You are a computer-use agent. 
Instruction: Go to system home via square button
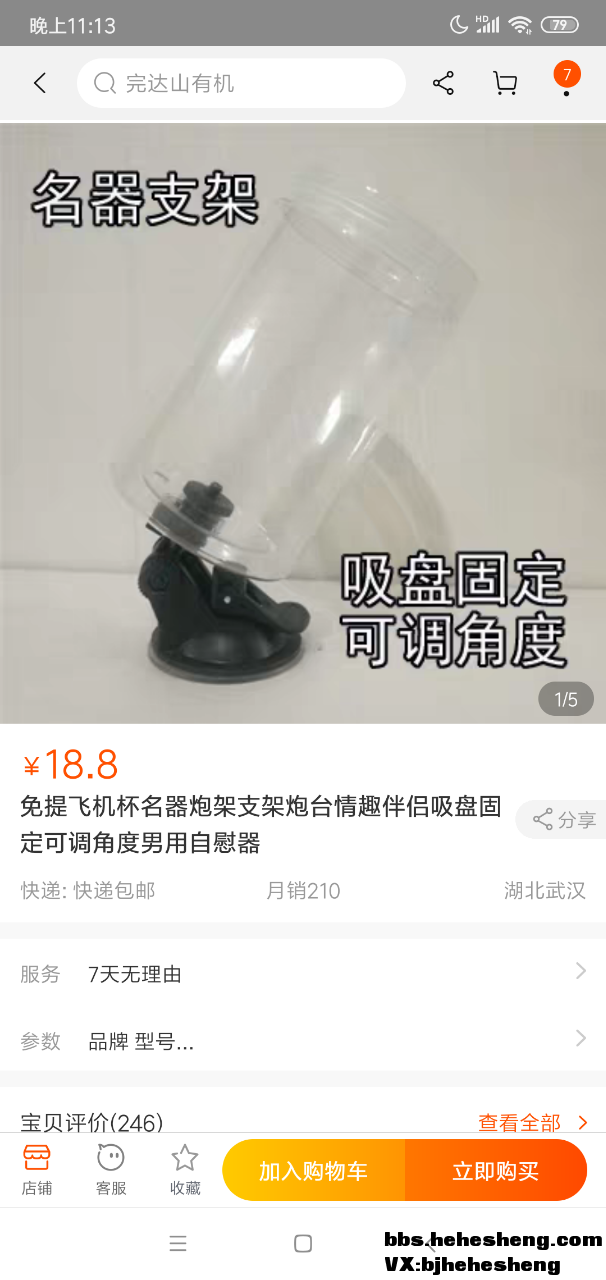pyautogui.click(x=303, y=1243)
